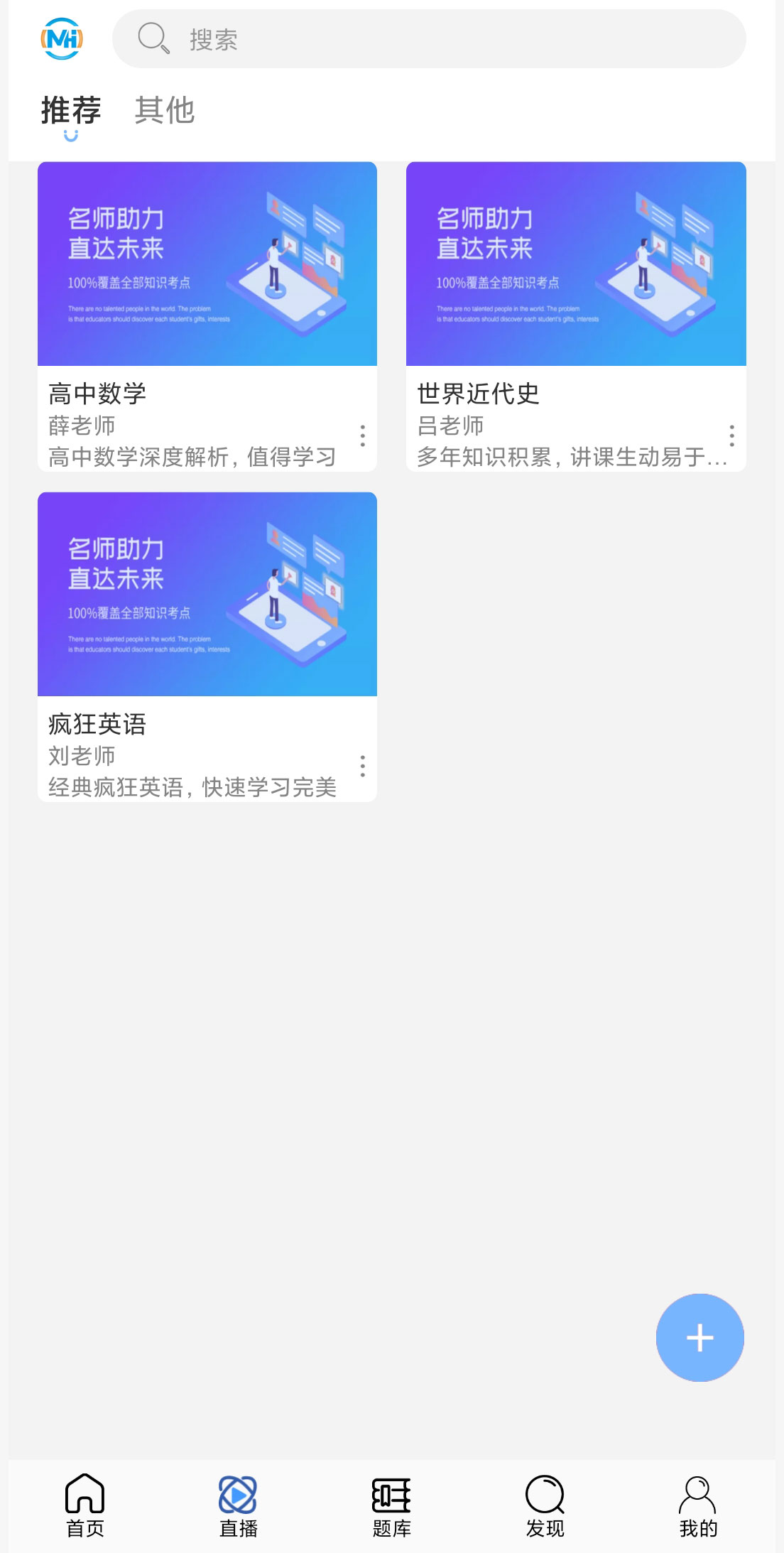
Task: Tap the blue plus floating button
Action: pyautogui.click(x=700, y=1338)
